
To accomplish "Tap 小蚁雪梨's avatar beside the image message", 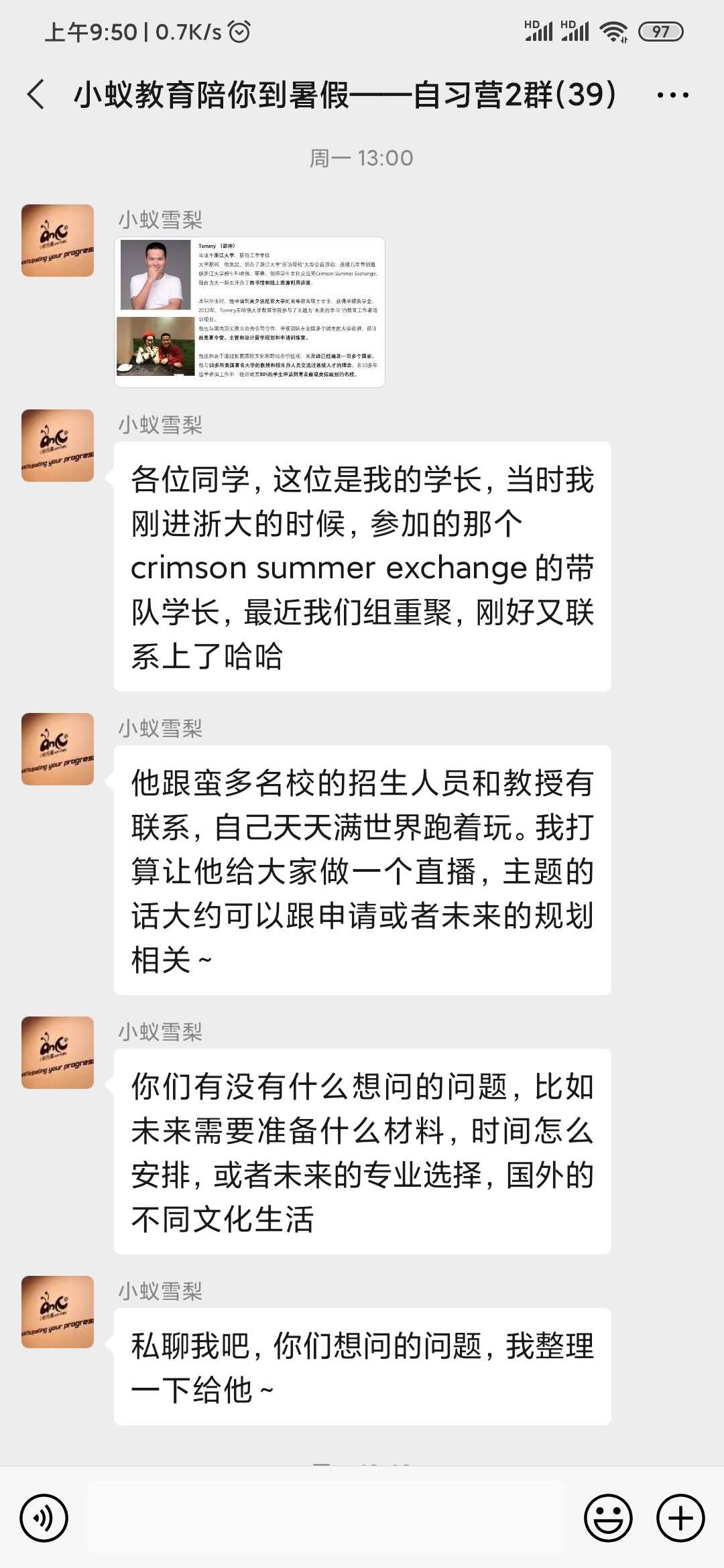I will (x=58, y=241).
